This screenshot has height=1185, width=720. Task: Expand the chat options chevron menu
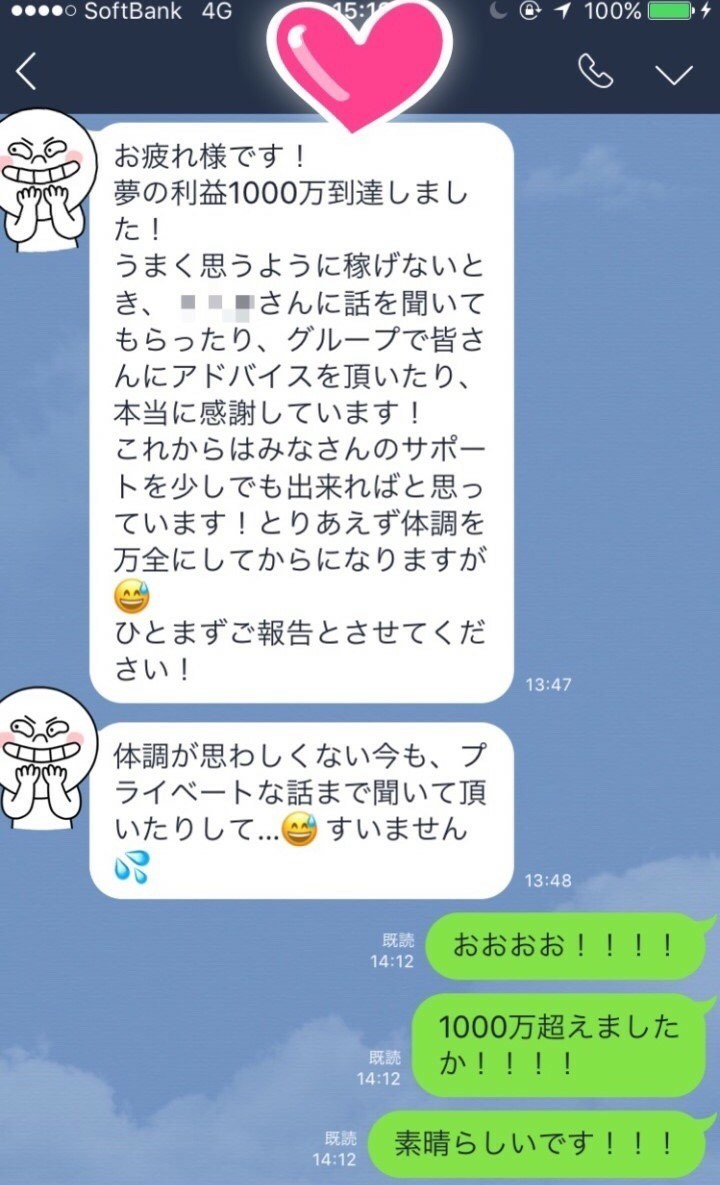674,74
